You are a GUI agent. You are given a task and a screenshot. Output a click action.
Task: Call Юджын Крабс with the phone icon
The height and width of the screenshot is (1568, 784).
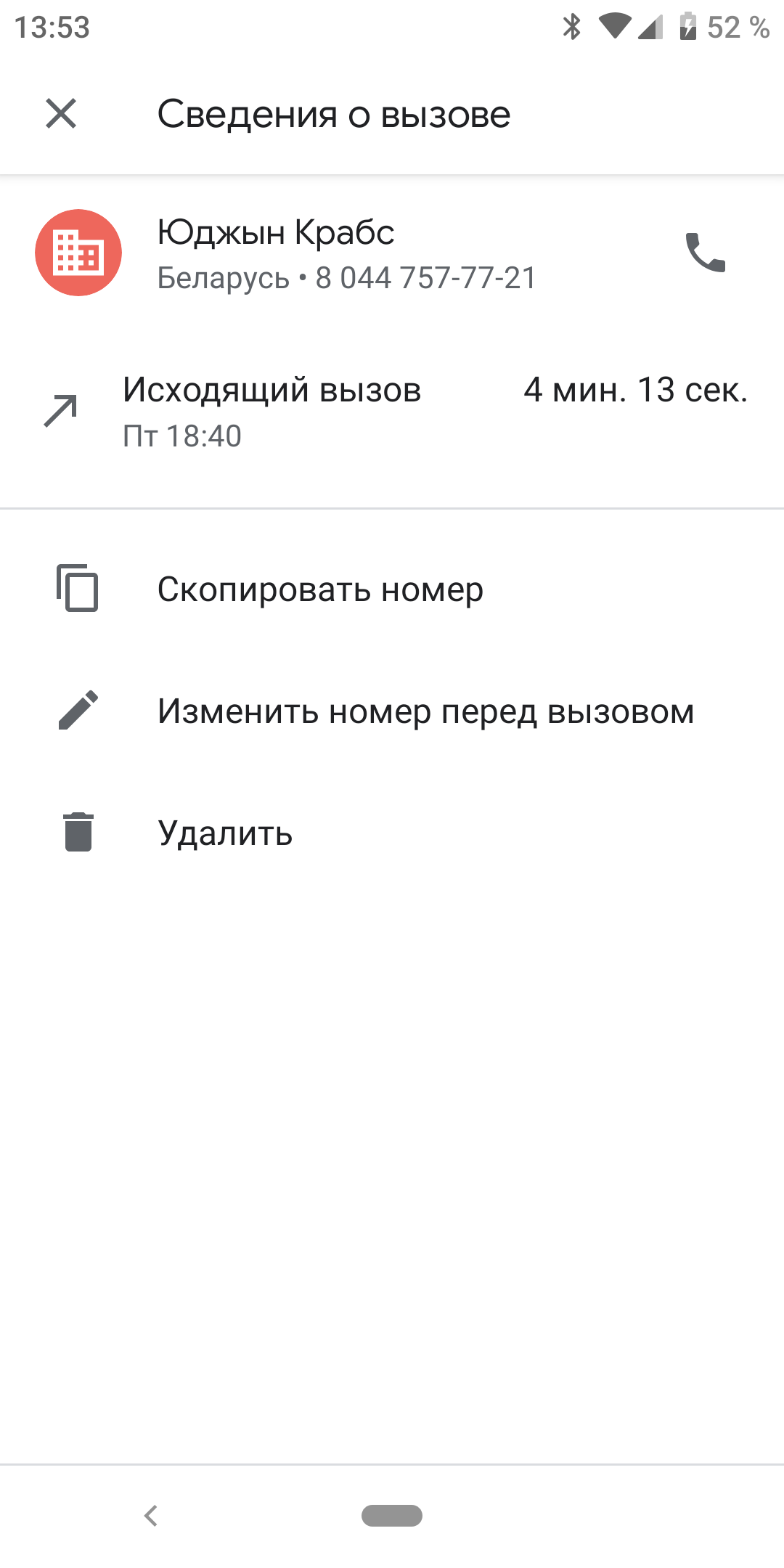(705, 253)
